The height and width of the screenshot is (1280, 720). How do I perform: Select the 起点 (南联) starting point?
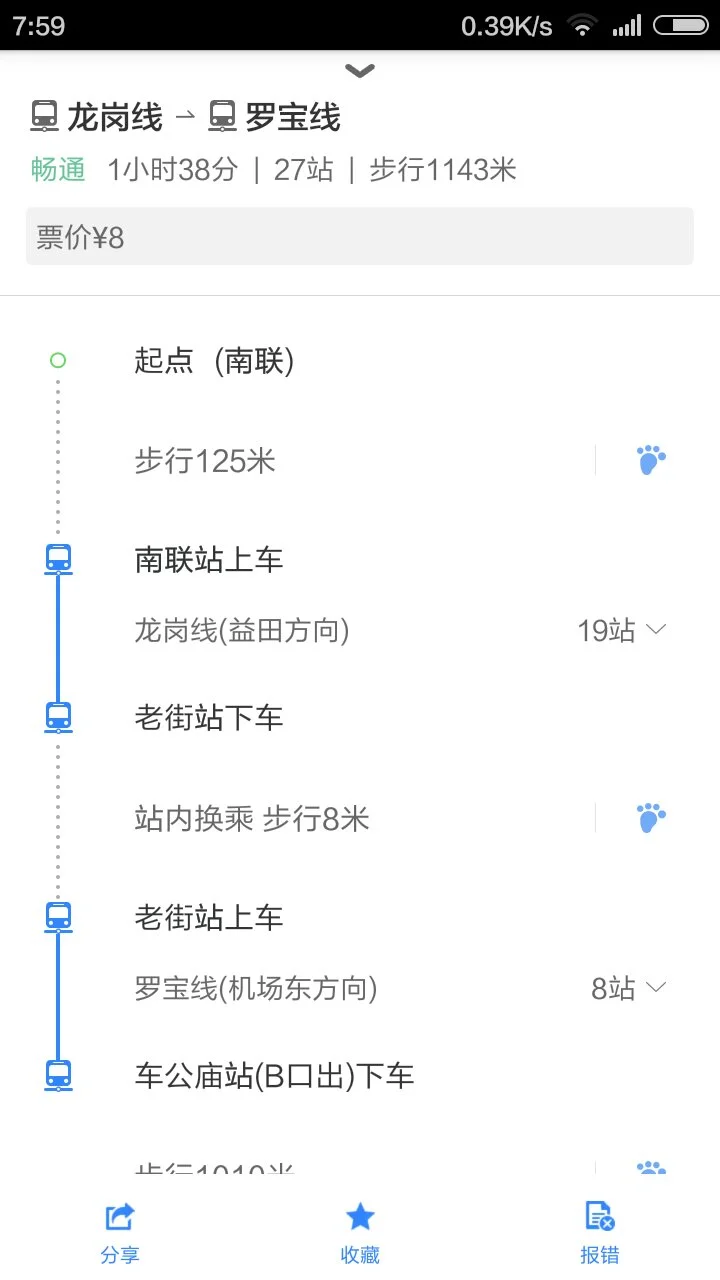point(213,361)
